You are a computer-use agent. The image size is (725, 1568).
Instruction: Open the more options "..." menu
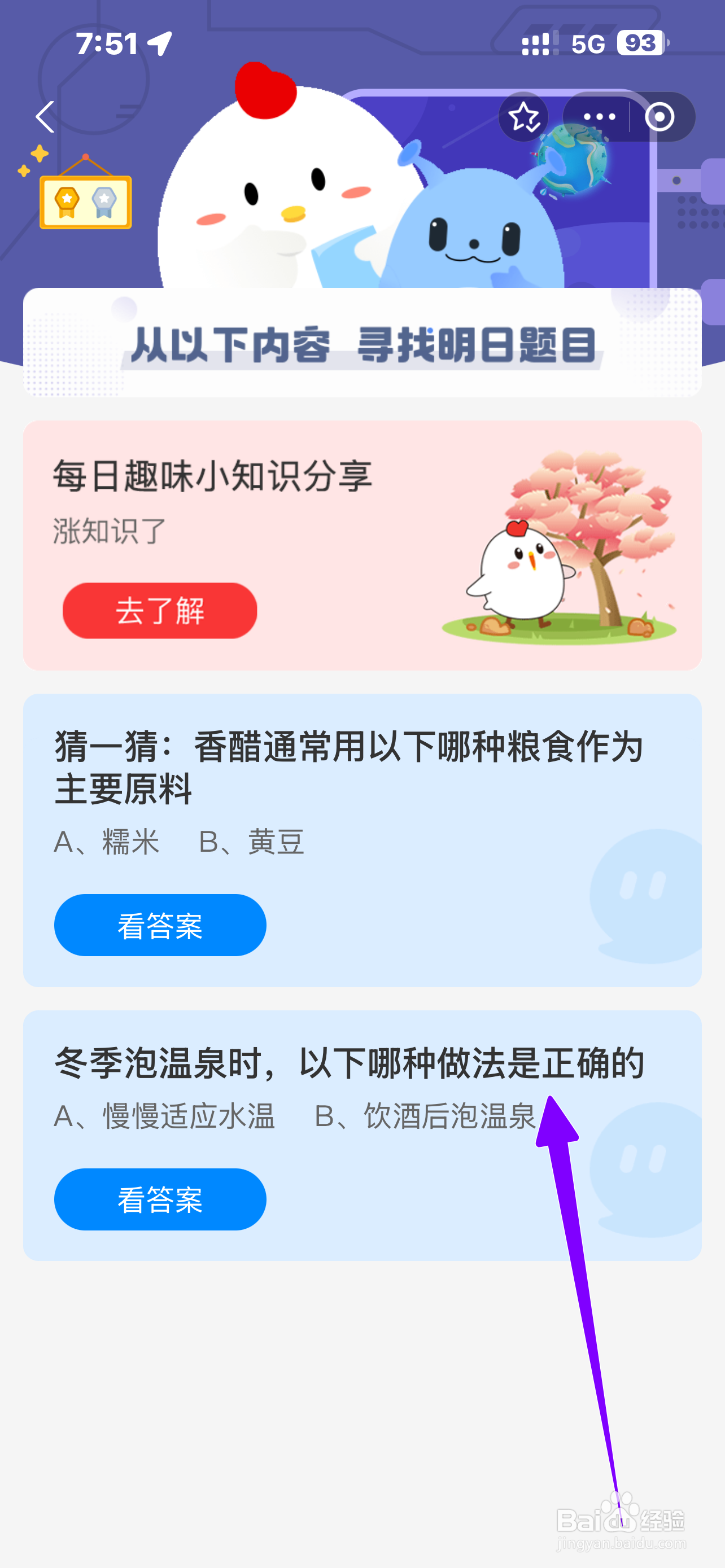(x=600, y=117)
